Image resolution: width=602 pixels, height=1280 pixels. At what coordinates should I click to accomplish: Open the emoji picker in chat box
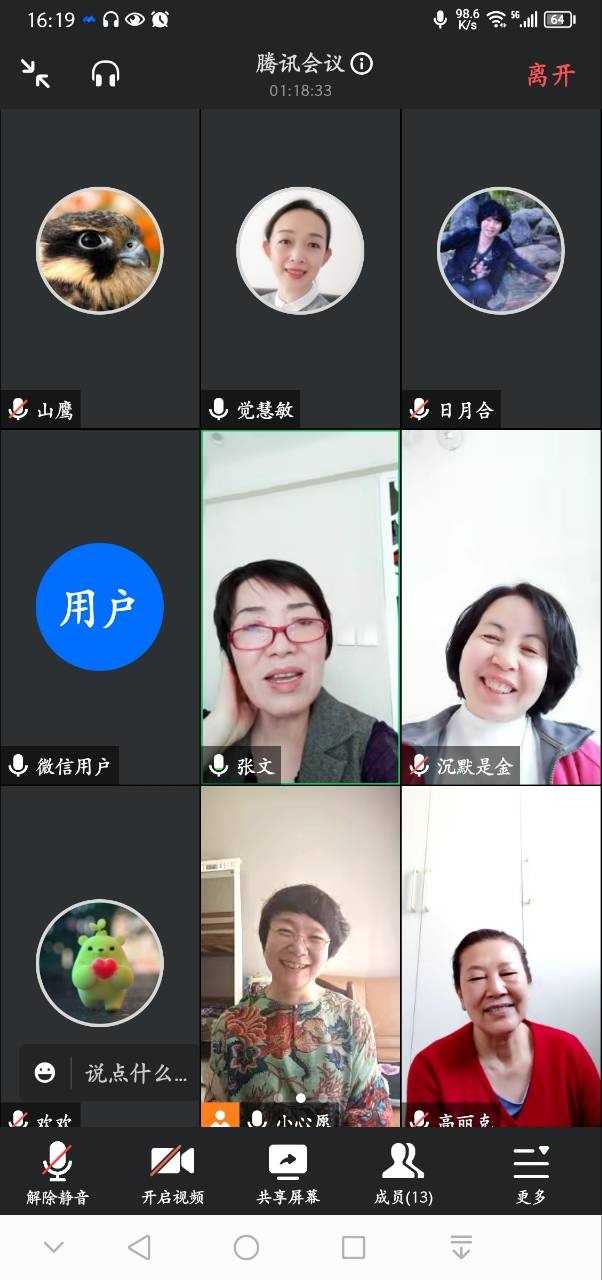(45, 1073)
